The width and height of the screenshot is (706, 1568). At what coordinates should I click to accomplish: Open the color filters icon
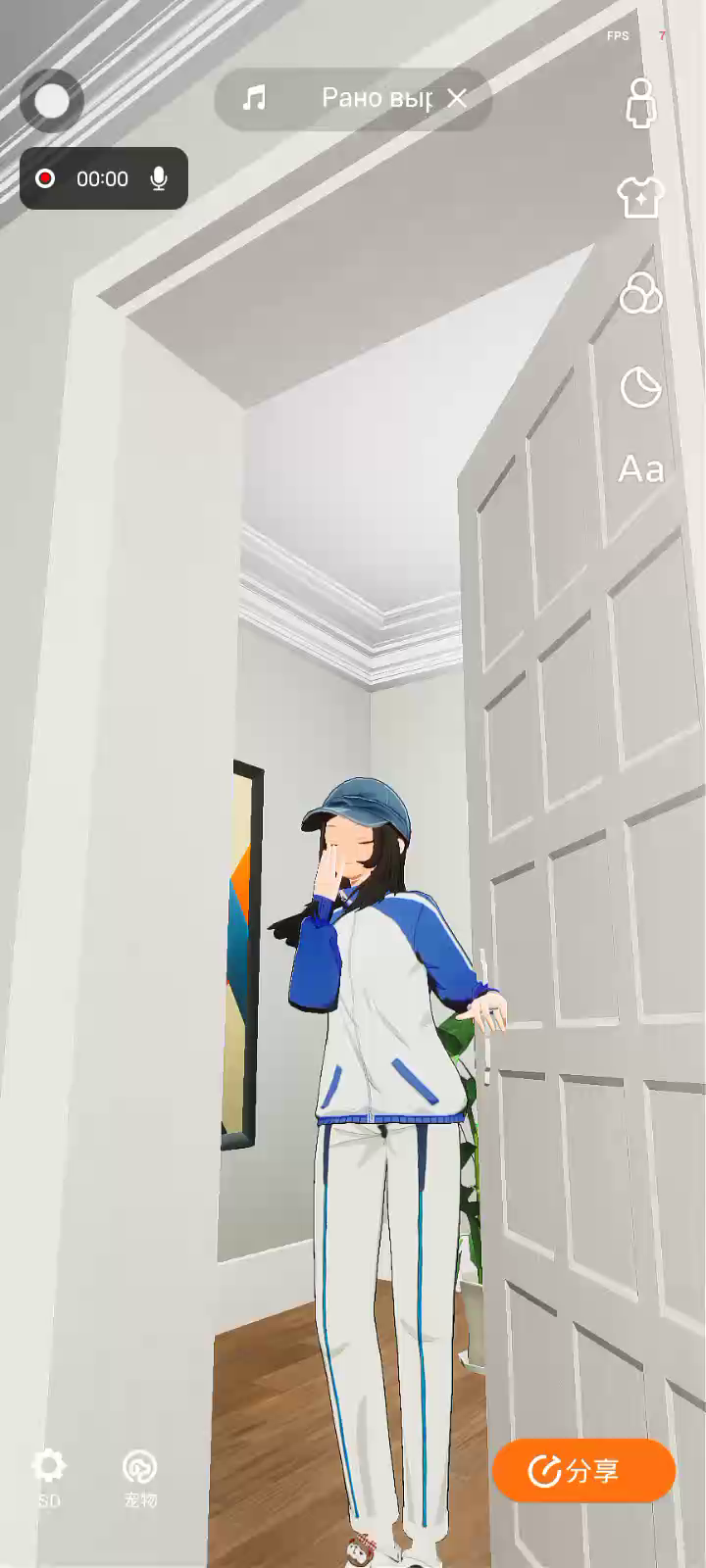pyautogui.click(x=641, y=293)
